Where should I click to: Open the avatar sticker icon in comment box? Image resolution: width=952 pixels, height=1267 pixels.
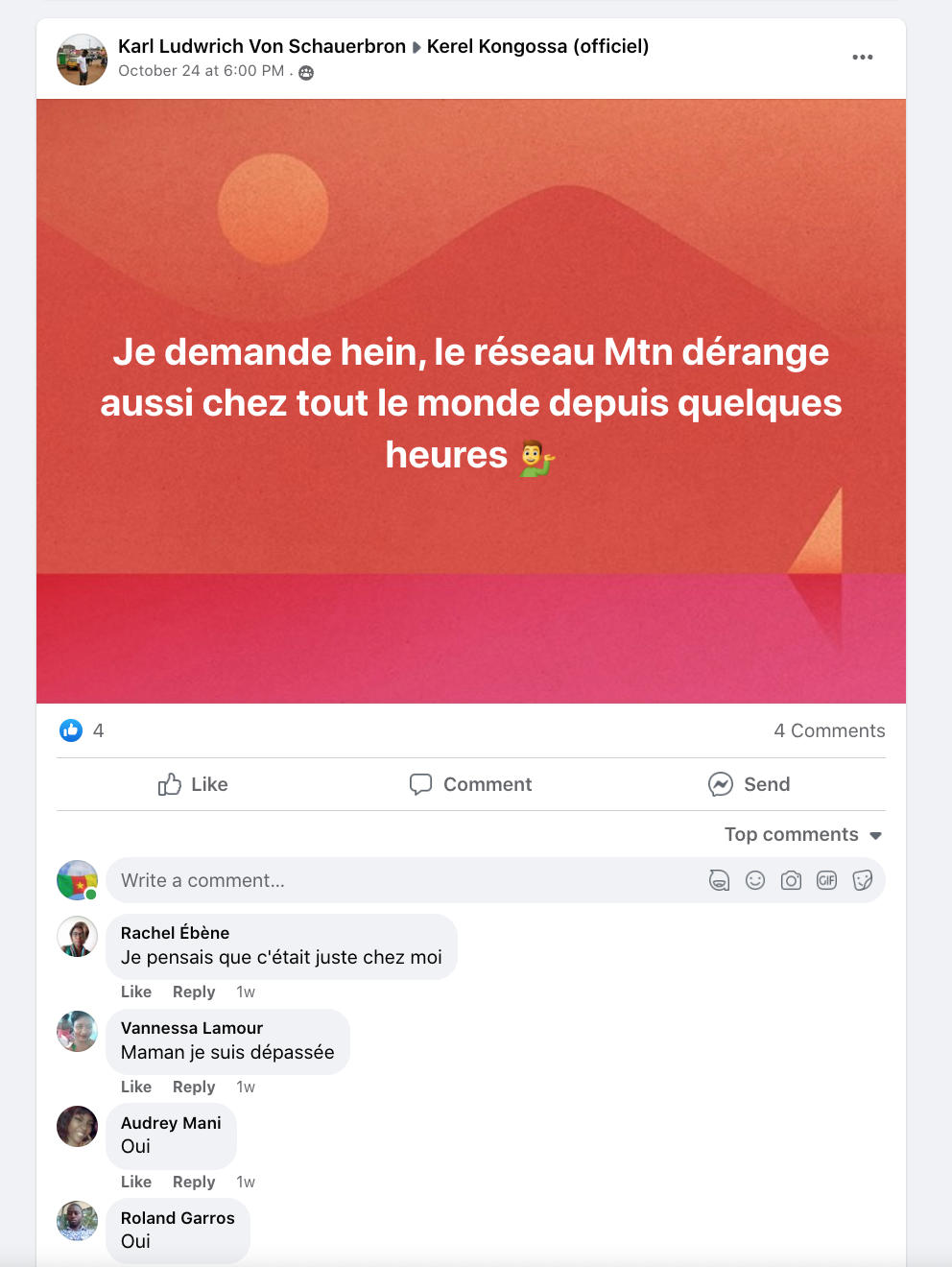(719, 880)
